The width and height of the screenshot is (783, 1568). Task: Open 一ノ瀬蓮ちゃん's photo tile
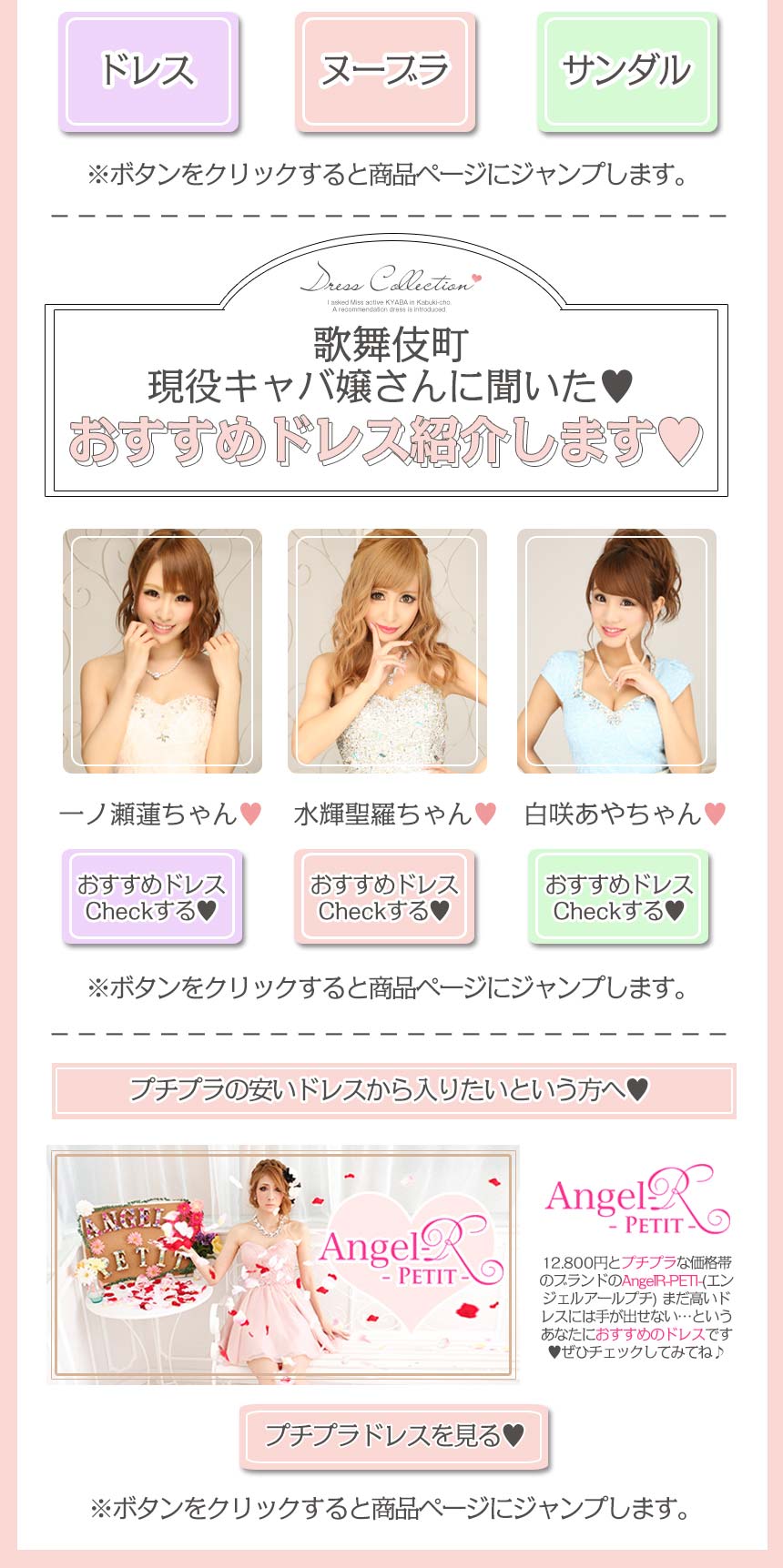point(162,651)
